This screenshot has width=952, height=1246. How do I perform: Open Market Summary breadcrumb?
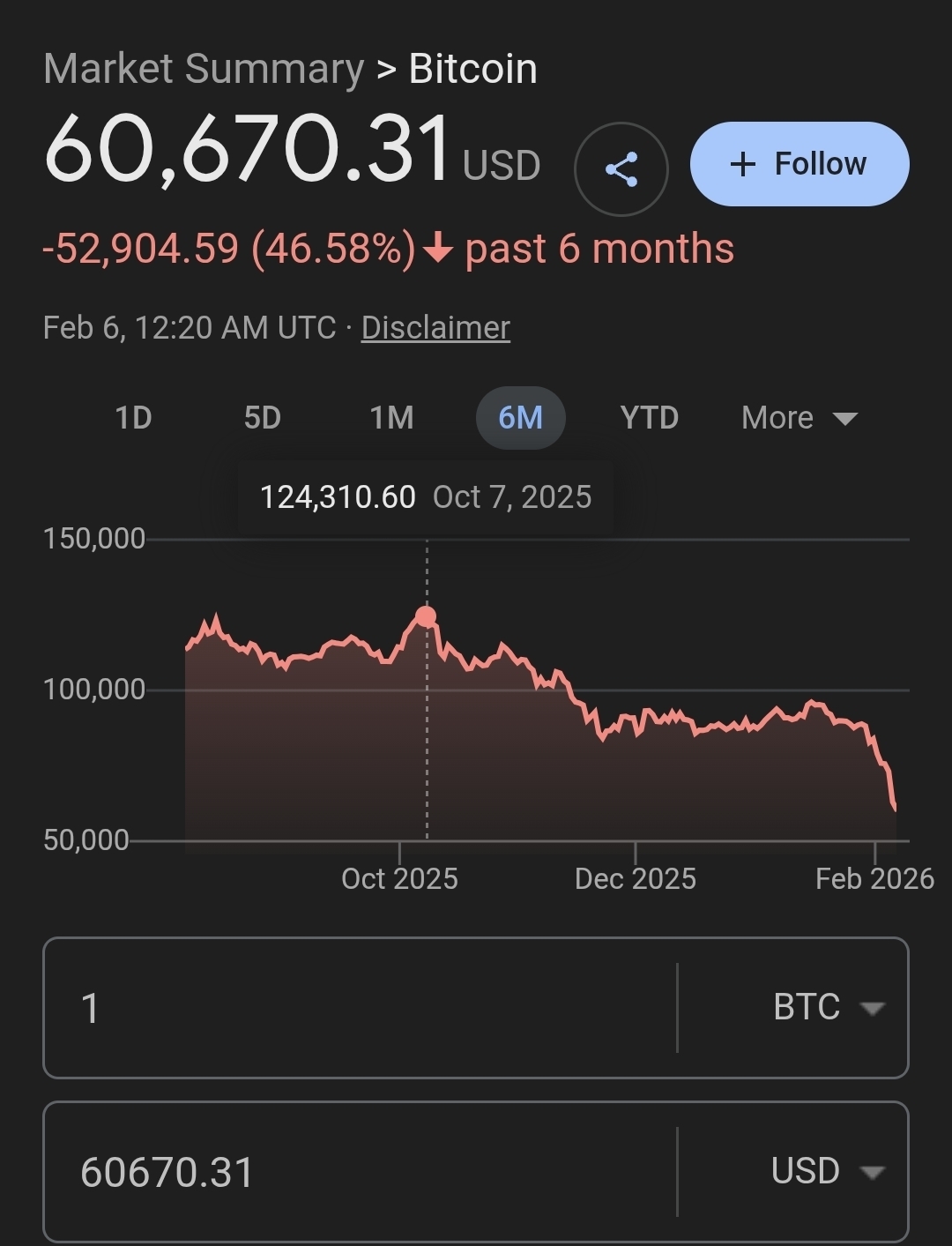204,69
